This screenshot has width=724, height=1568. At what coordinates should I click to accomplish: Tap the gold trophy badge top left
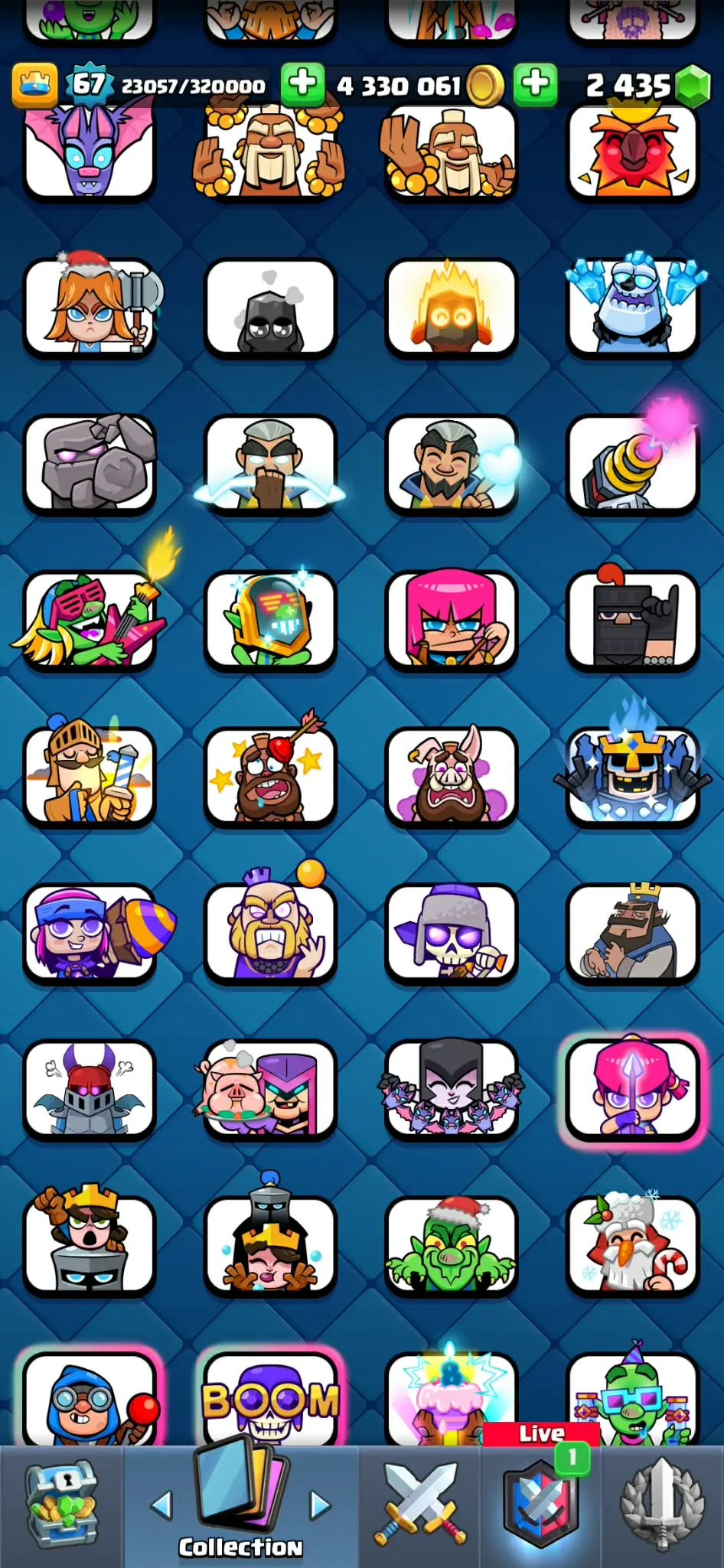click(x=33, y=84)
